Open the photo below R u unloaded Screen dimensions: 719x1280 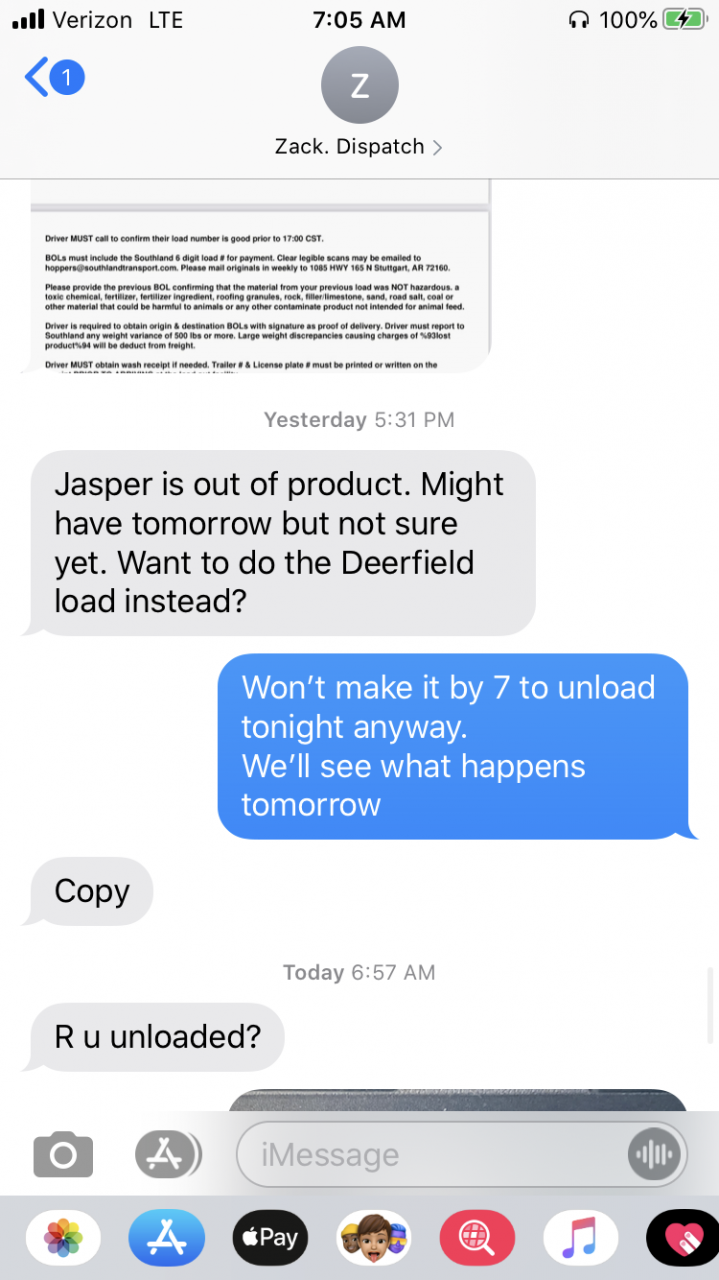coord(457,1100)
